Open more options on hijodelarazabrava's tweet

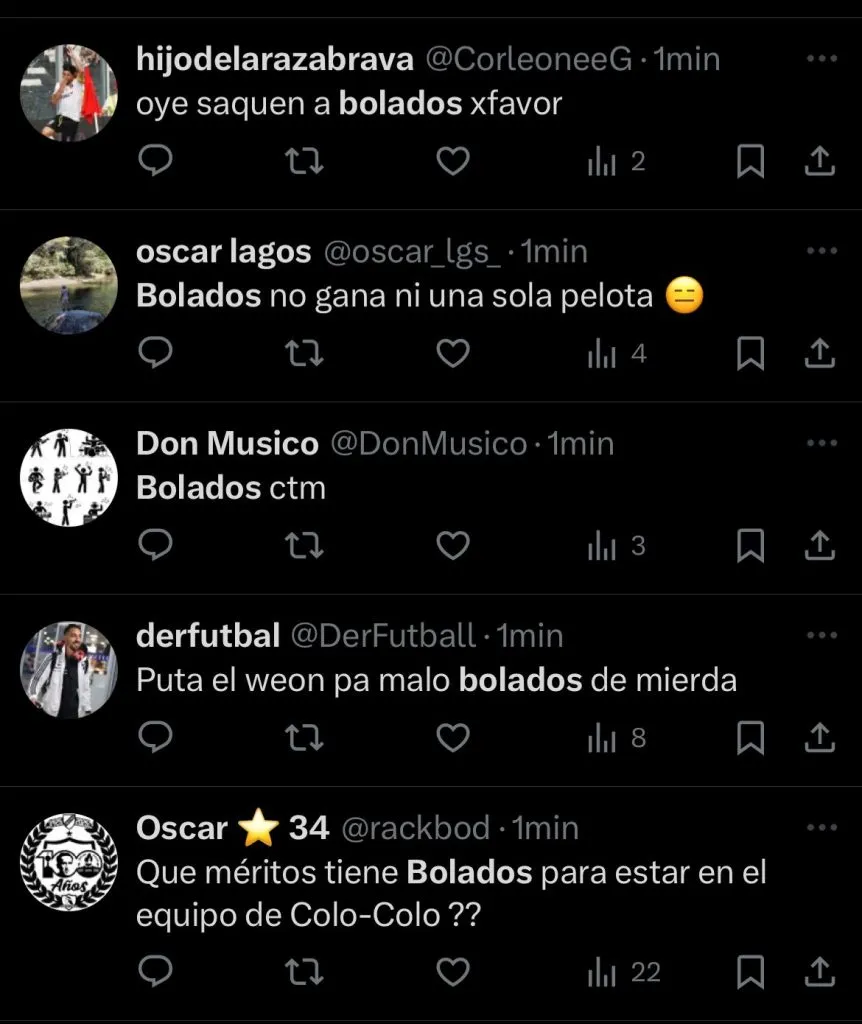[x=821, y=59]
